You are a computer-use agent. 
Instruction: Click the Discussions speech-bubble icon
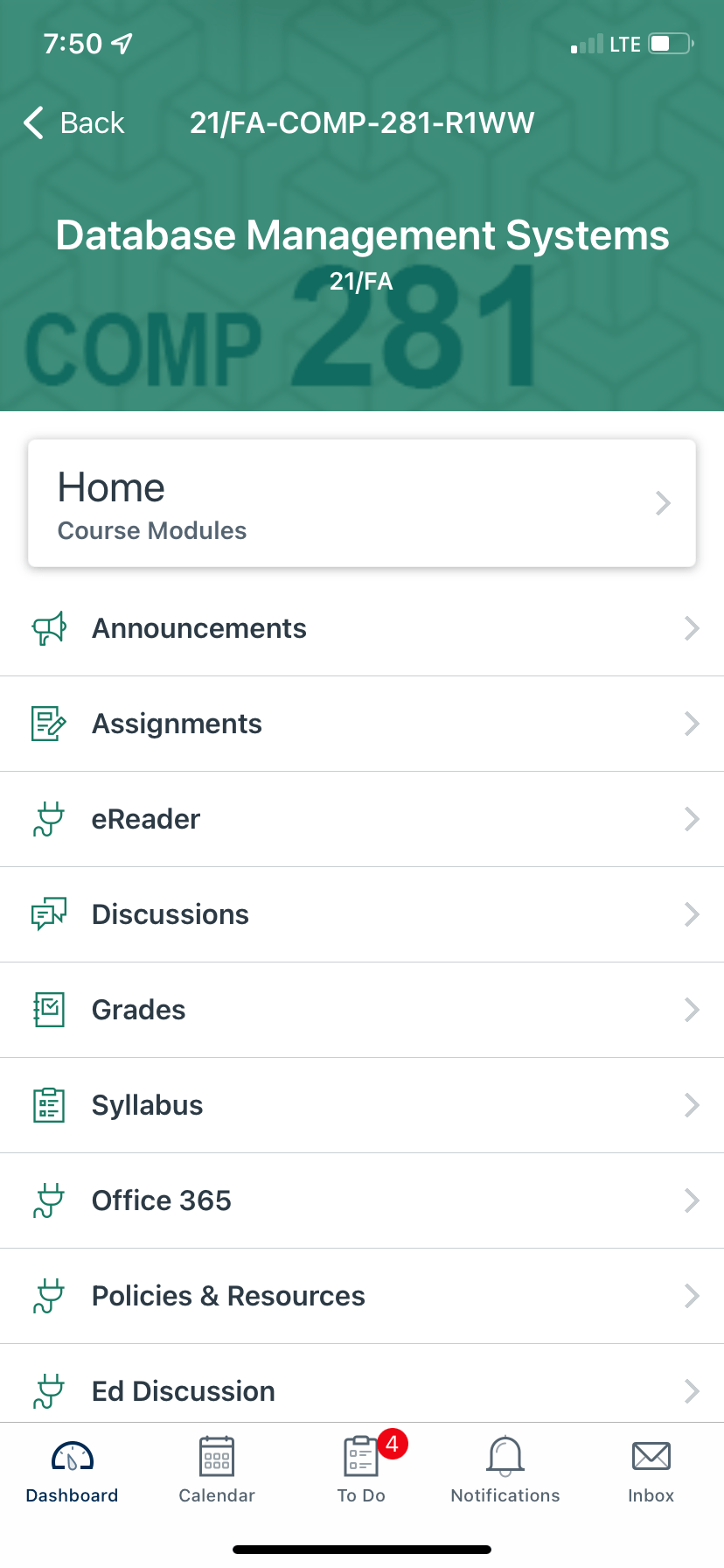tap(48, 913)
